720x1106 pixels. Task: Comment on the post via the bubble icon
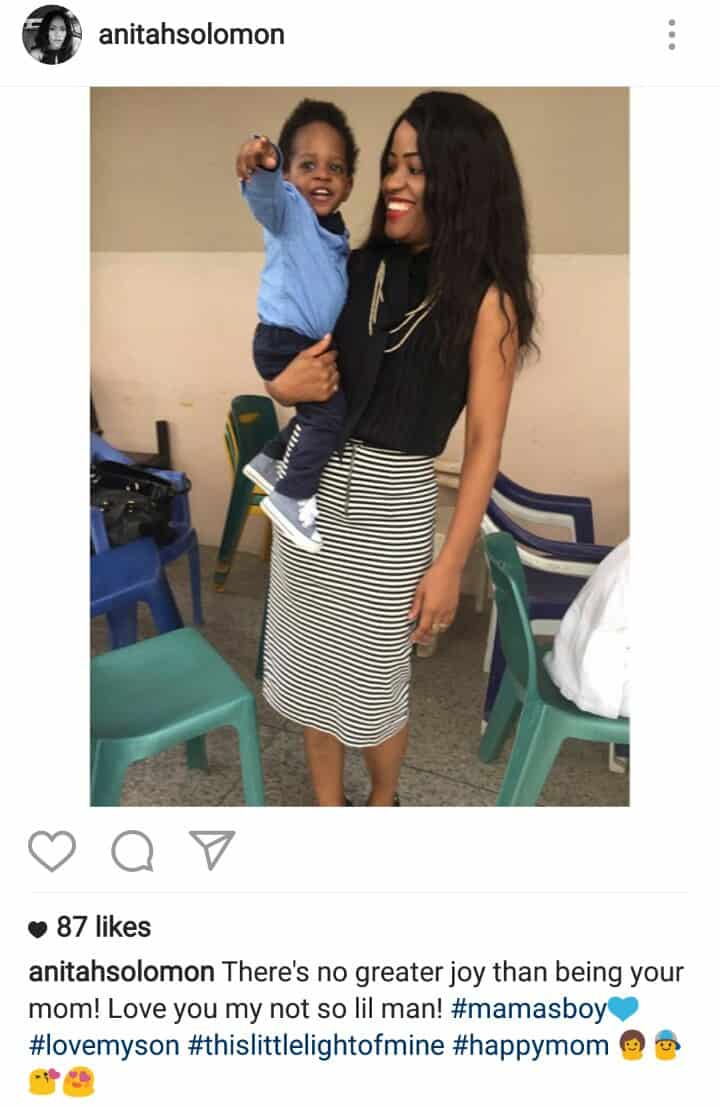coord(132,851)
